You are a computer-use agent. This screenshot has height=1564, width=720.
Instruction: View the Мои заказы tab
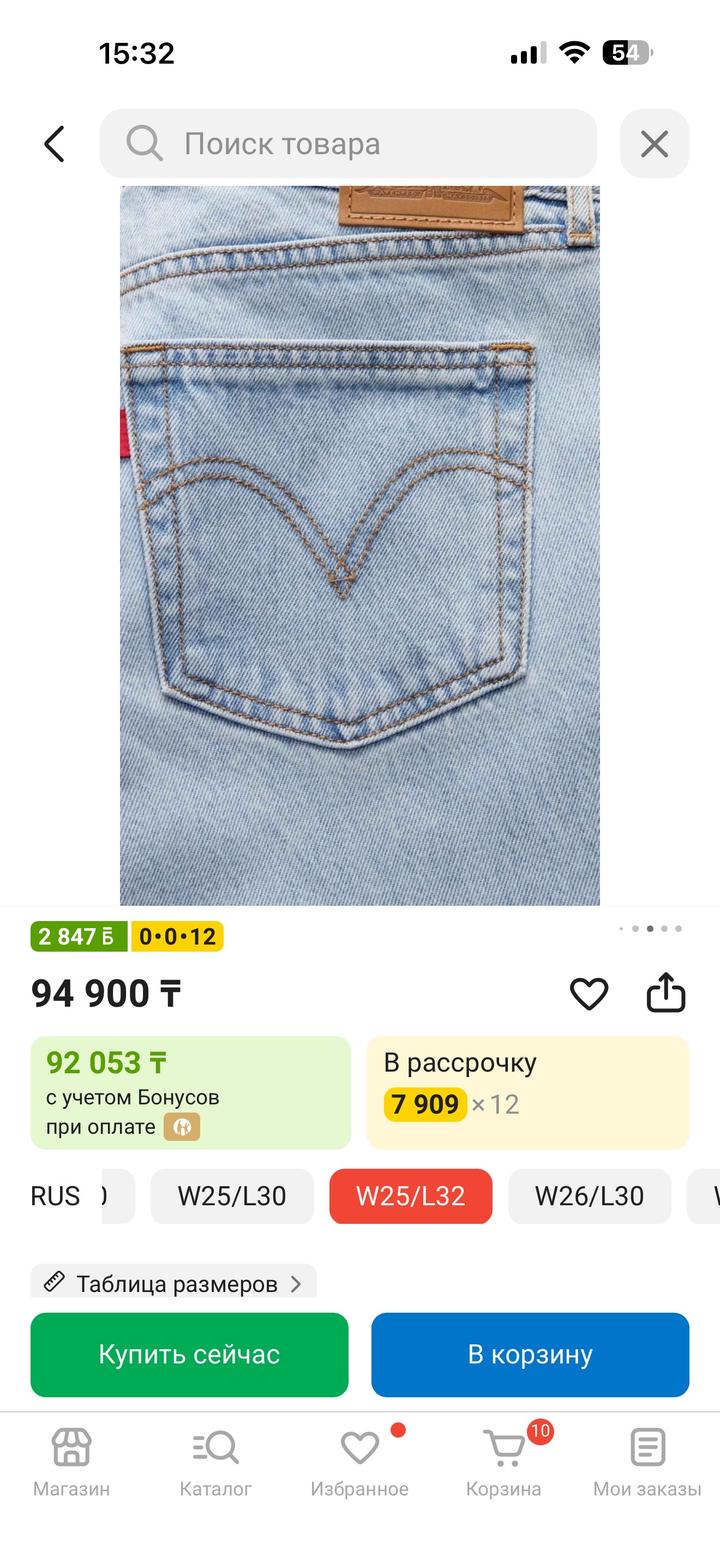[x=647, y=1462]
